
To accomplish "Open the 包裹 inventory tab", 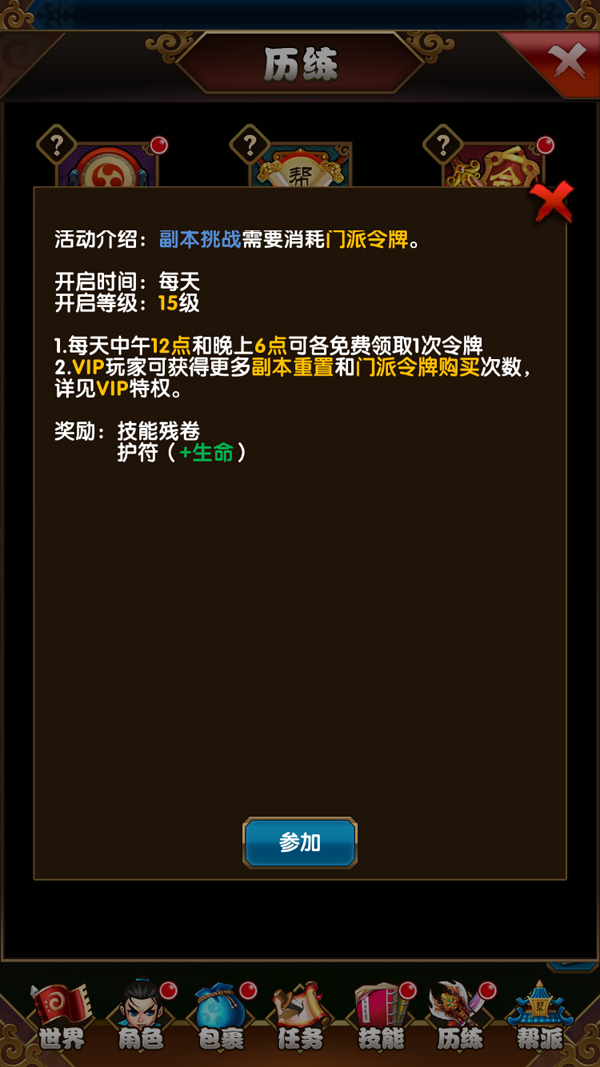I will [220, 1017].
